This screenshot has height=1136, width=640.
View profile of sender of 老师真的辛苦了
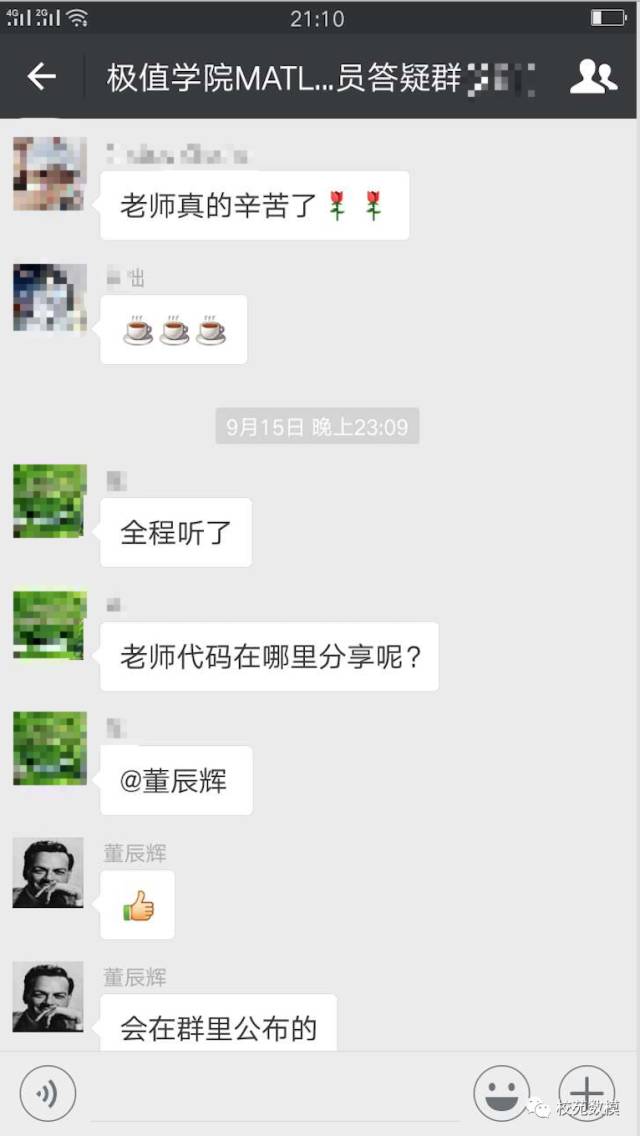coord(48,173)
